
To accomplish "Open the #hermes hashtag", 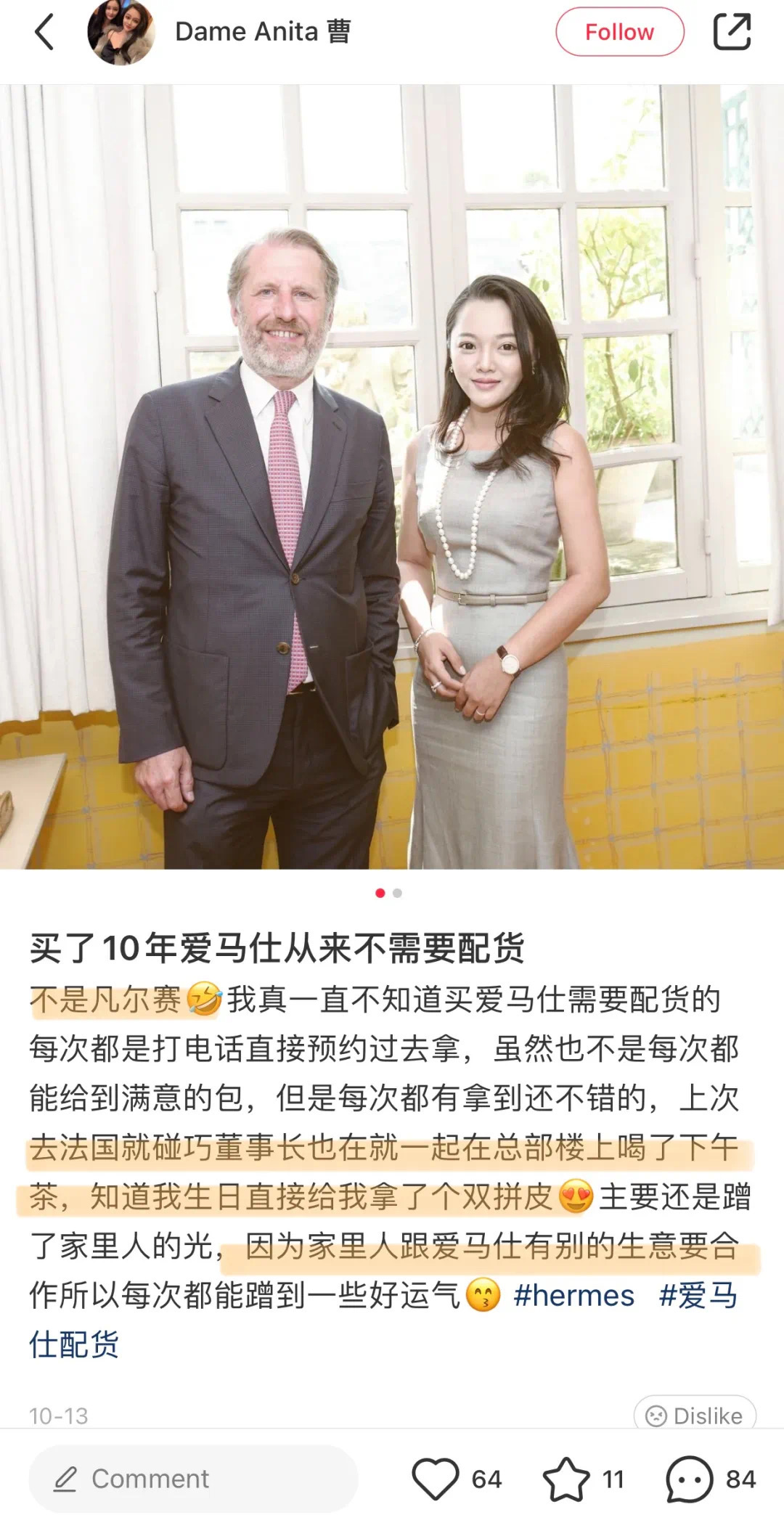I will [573, 1296].
